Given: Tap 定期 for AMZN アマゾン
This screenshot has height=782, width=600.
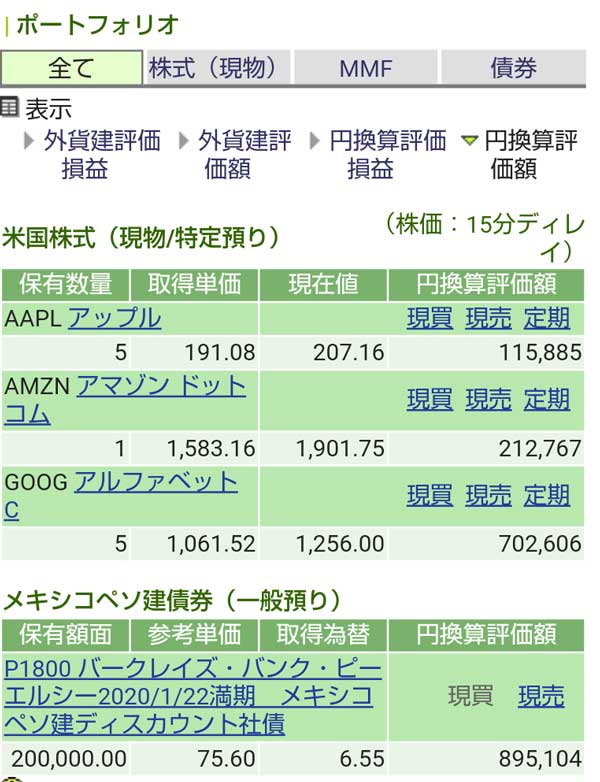Looking at the screenshot, I should [547, 400].
